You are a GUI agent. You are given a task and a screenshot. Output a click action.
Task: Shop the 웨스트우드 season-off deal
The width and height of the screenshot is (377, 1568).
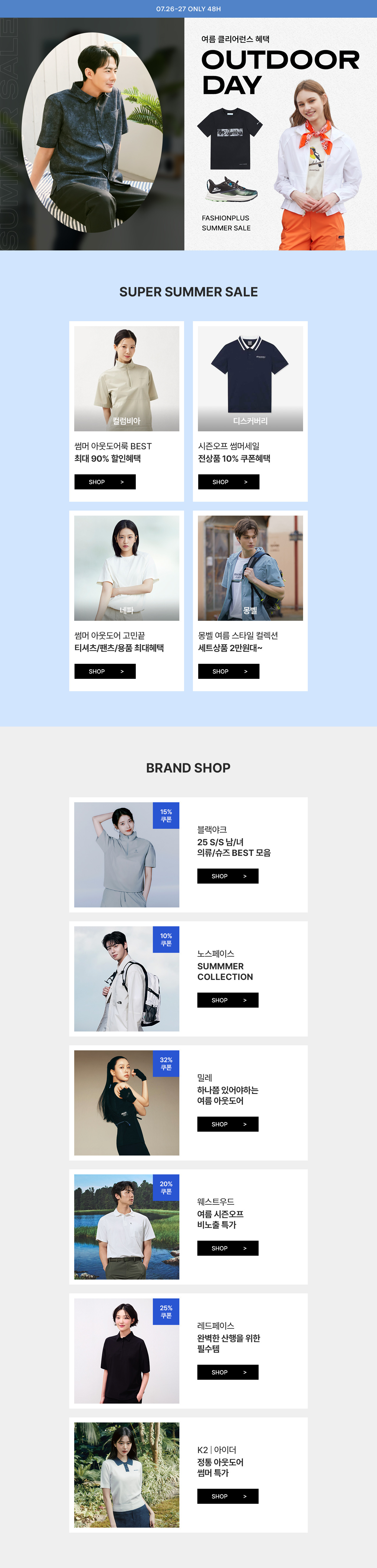coord(227,1248)
